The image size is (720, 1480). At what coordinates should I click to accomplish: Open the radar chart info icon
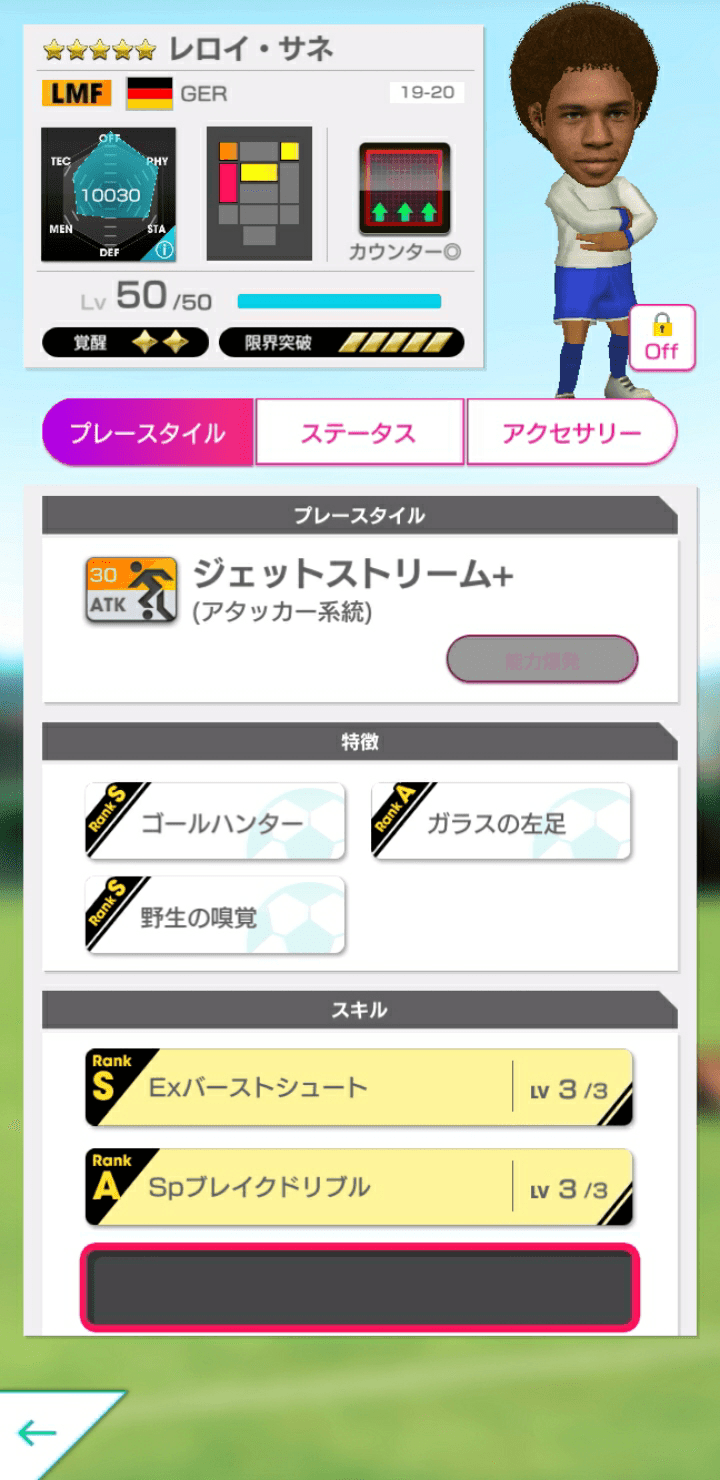(164, 249)
